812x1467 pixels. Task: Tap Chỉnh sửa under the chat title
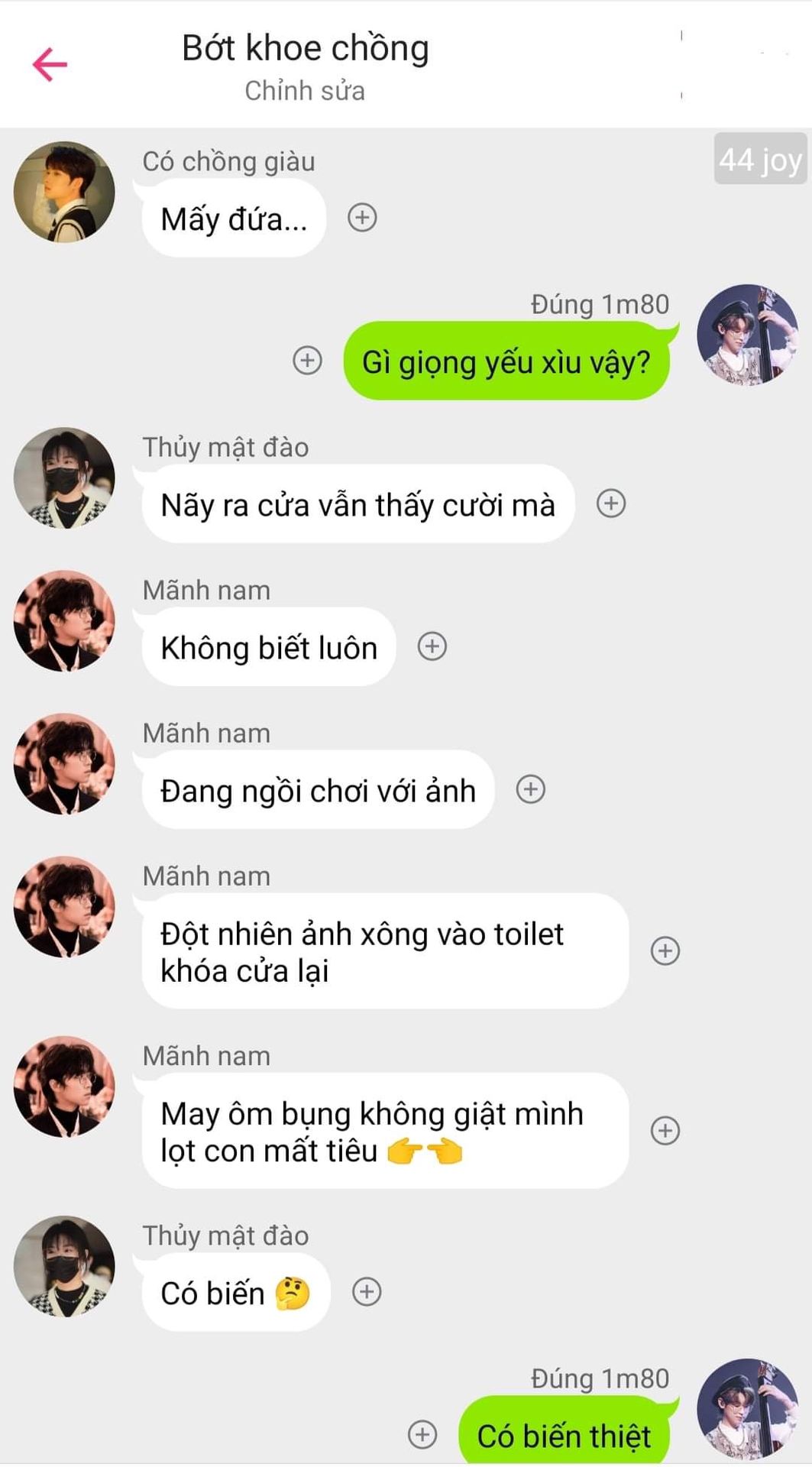(x=305, y=91)
